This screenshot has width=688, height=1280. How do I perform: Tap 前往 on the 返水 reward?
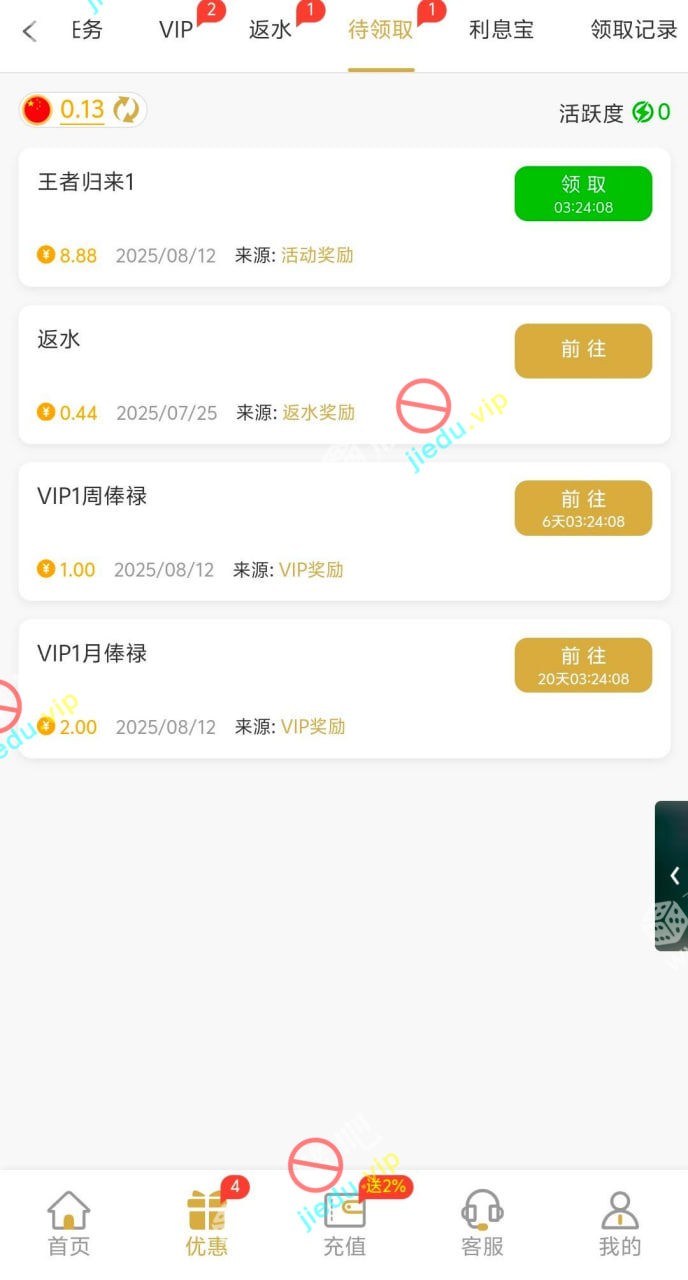click(x=583, y=350)
